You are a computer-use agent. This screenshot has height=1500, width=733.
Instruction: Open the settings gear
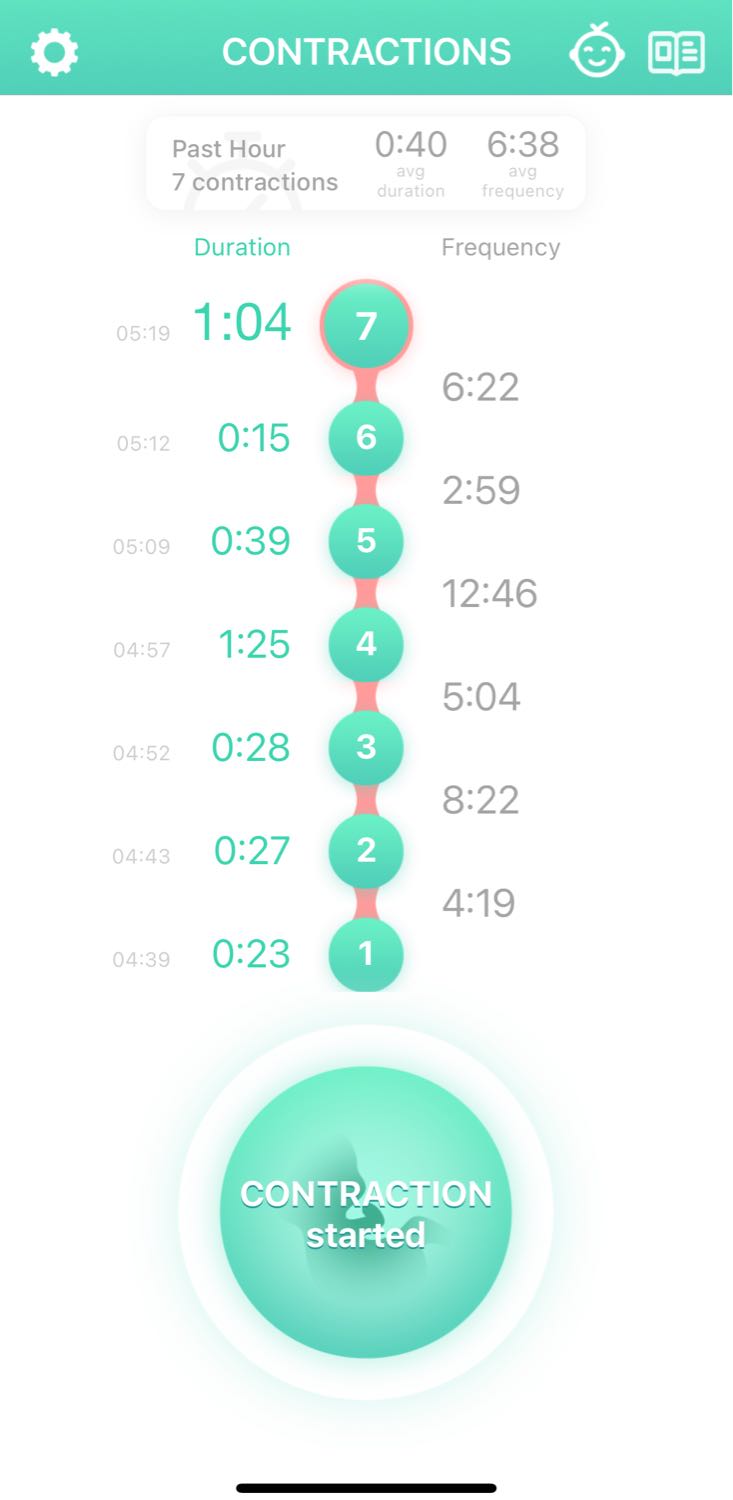[54, 52]
